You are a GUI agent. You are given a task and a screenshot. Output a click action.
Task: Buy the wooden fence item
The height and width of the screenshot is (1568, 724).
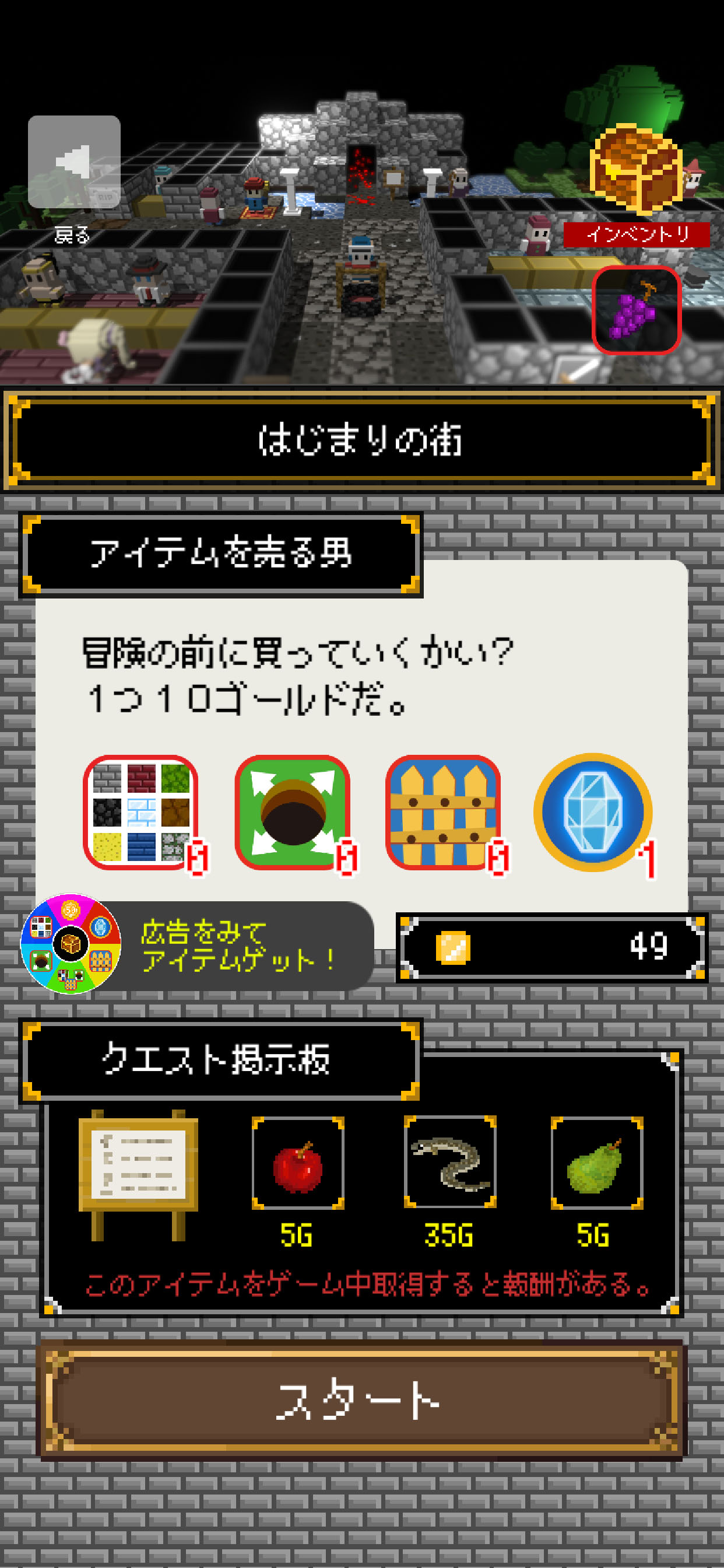[443, 813]
